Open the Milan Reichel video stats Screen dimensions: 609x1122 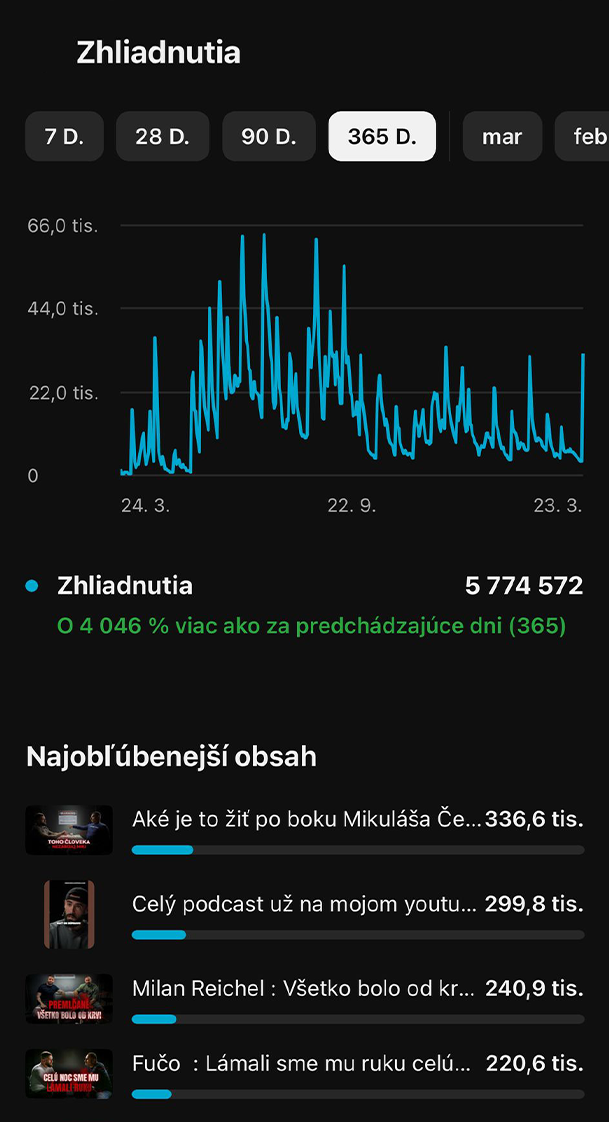[x=304, y=989]
